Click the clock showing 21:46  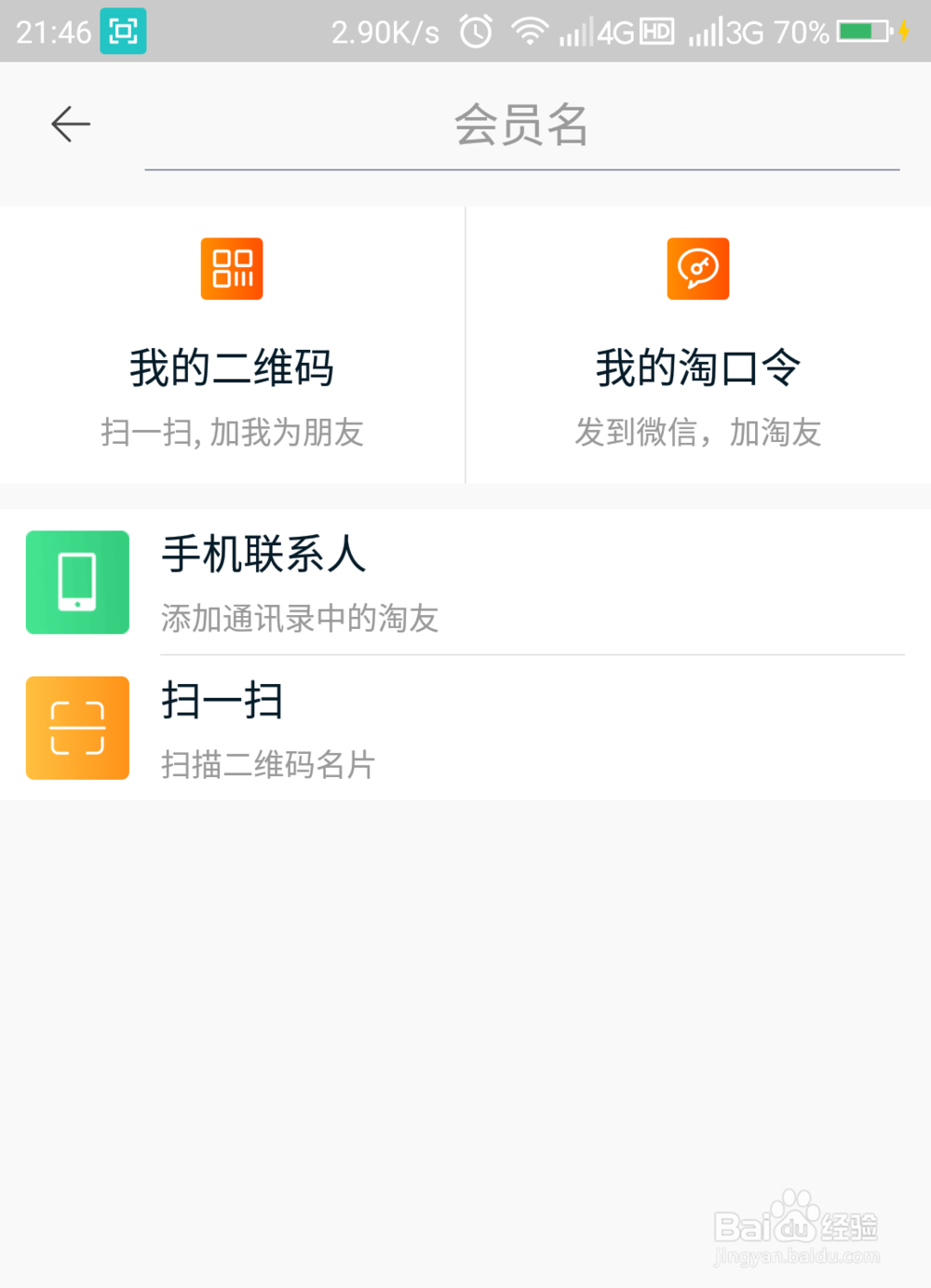coord(51,31)
